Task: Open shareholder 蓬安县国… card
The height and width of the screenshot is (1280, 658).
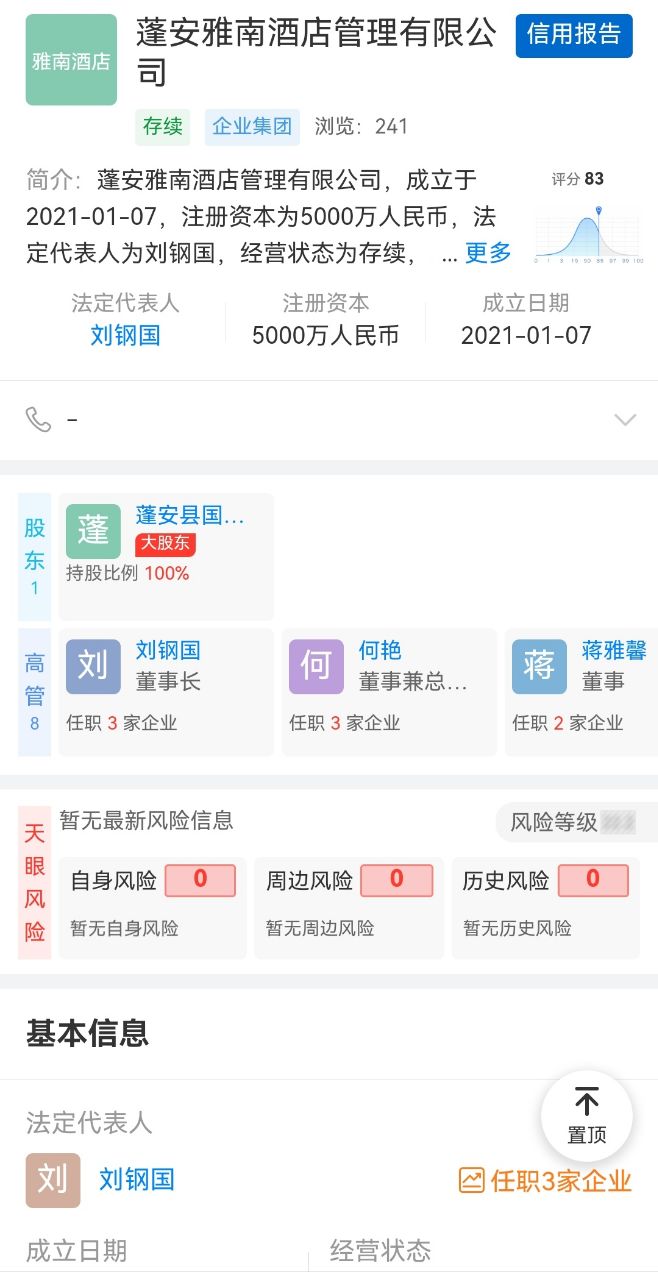Action: (166, 556)
